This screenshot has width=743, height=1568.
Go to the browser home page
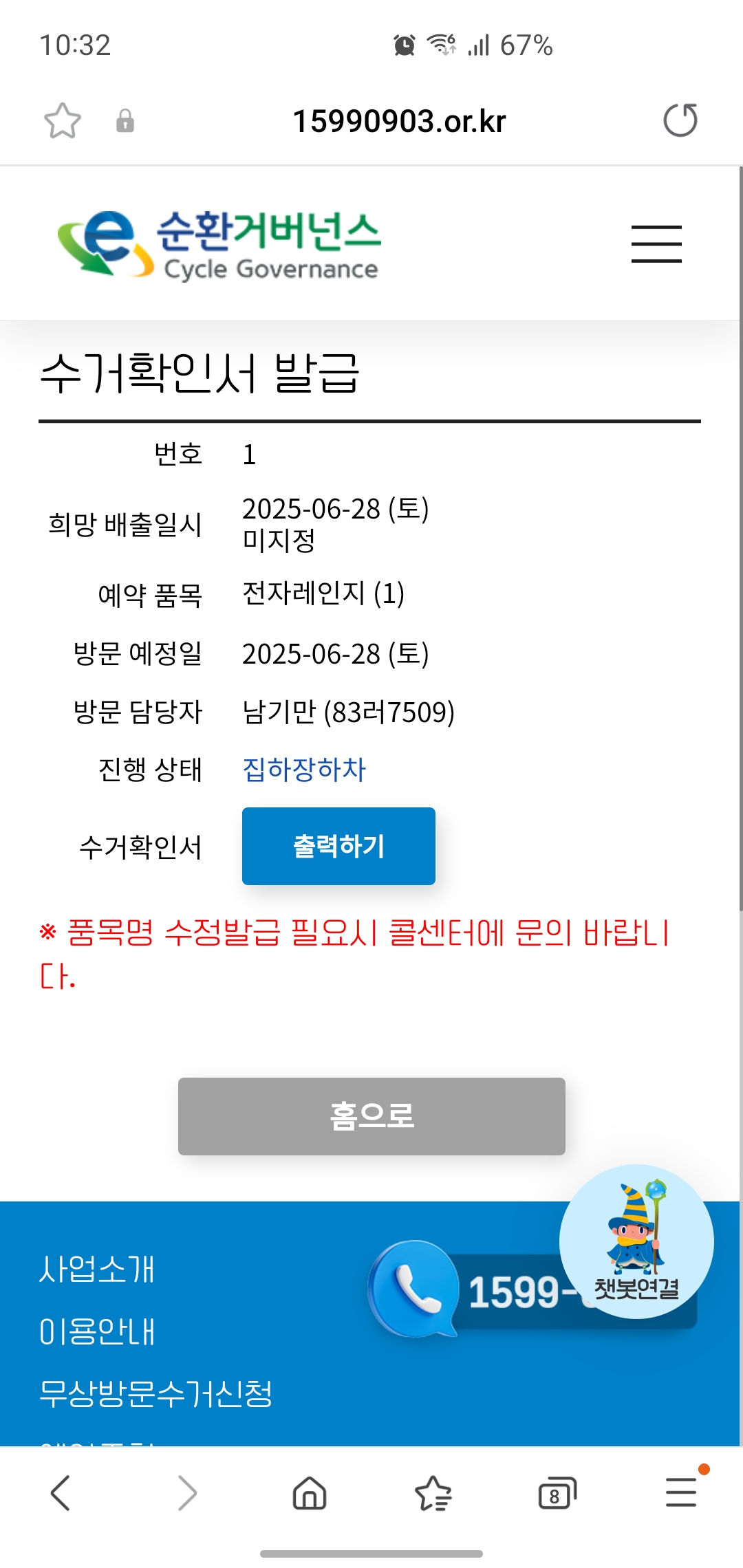[310, 1493]
